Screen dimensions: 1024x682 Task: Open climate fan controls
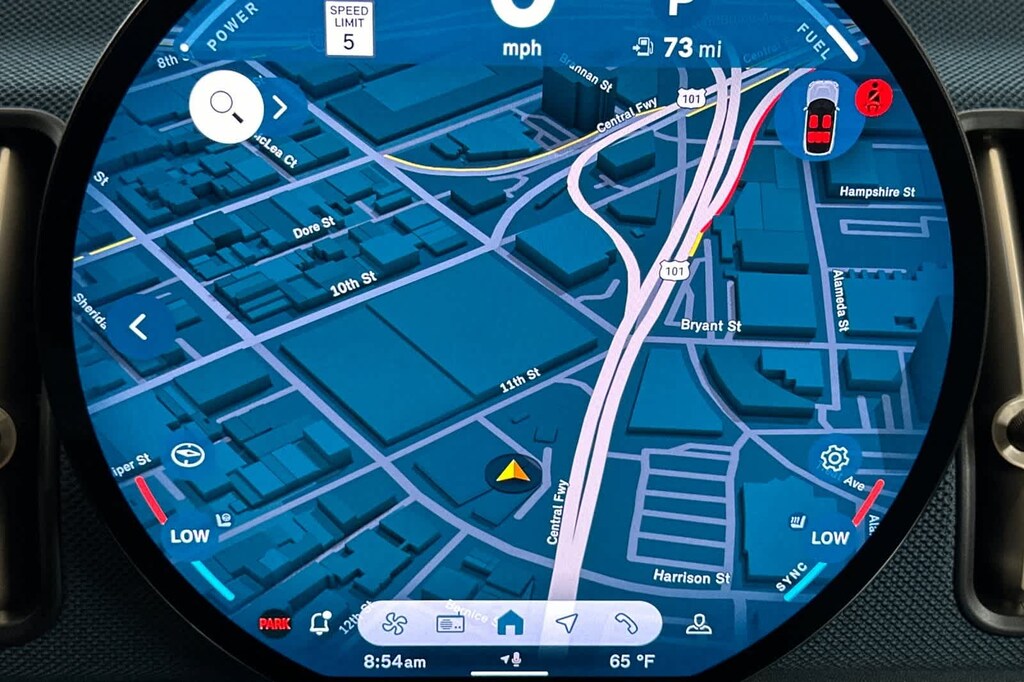(x=395, y=624)
